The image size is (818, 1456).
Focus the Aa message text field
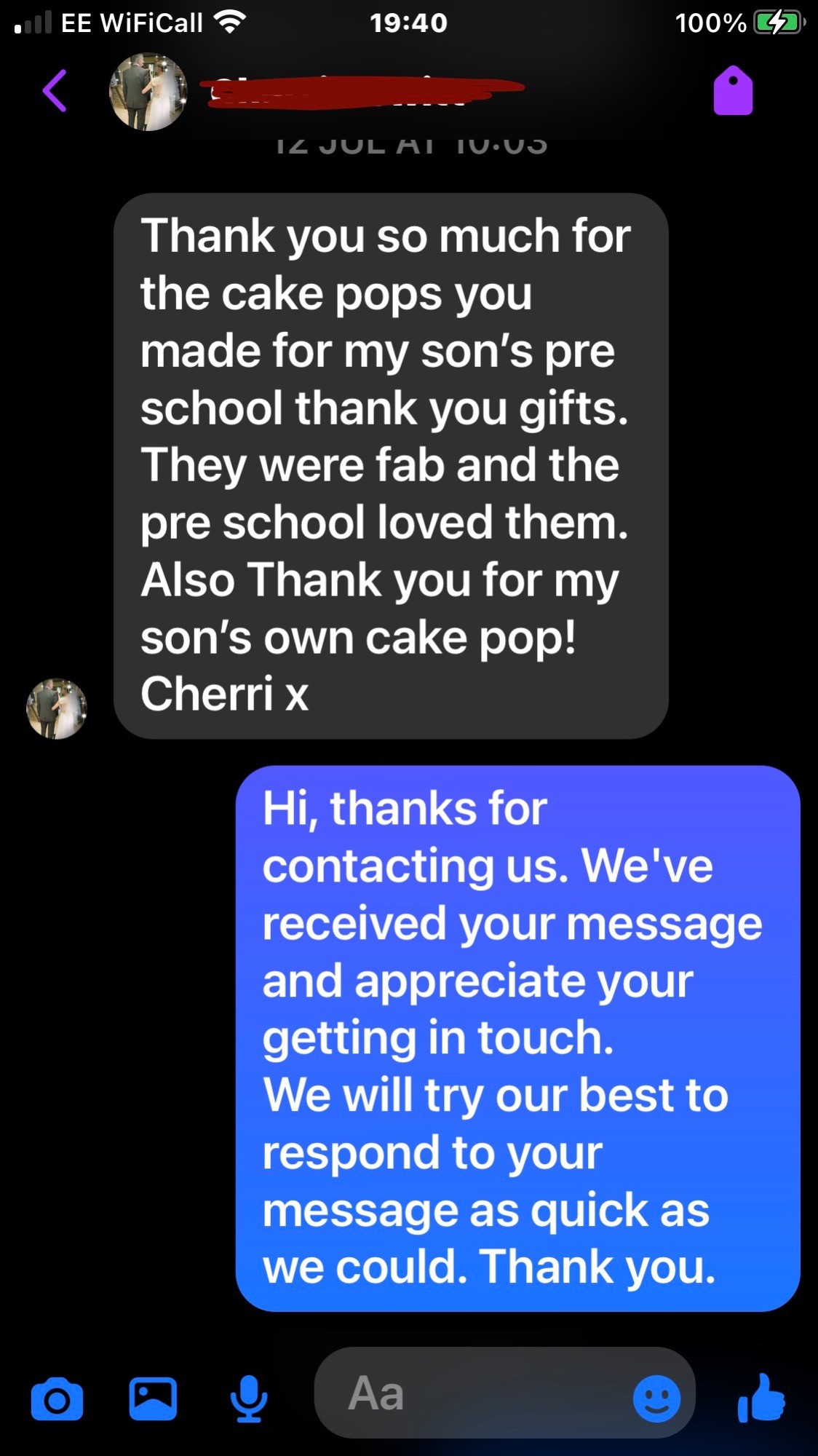click(x=473, y=1393)
